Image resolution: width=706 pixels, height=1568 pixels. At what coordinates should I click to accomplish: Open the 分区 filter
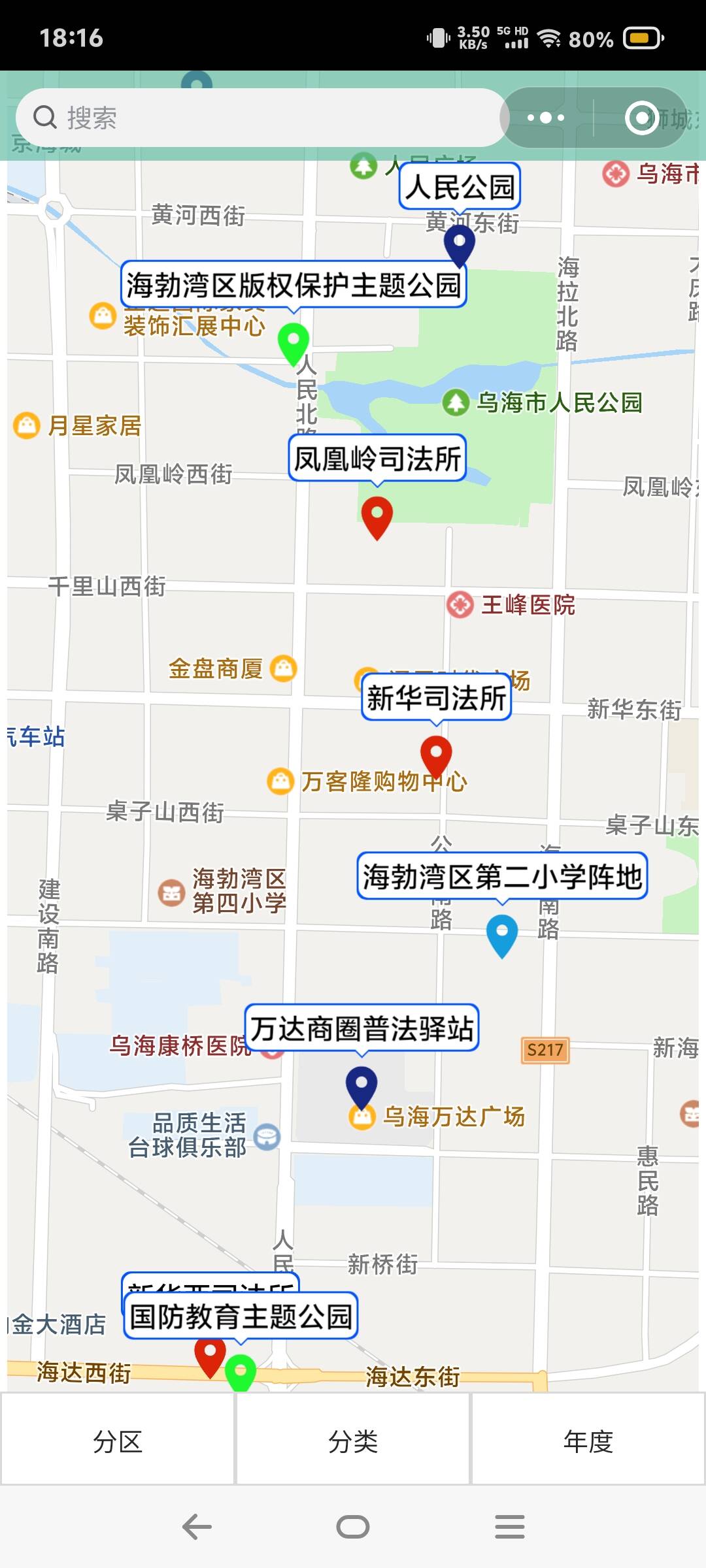[x=118, y=1441]
